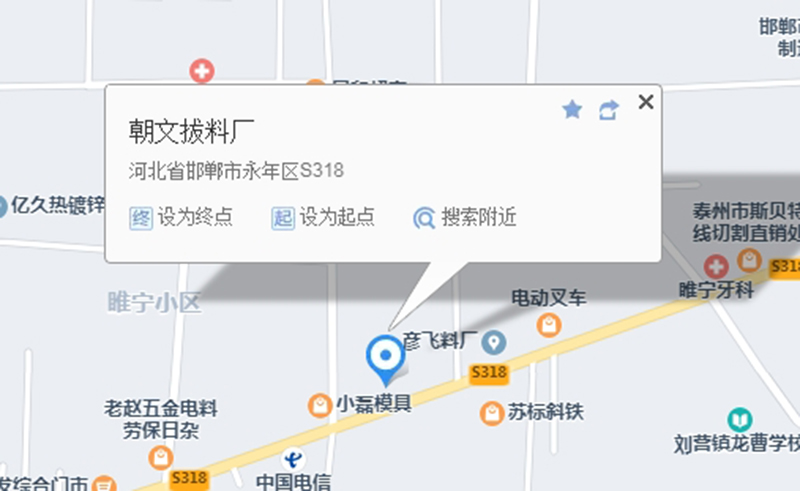The height and width of the screenshot is (491, 800).
Task: Set 朝文拔料厂 as starting point (设为起点)
Action: click(323, 217)
